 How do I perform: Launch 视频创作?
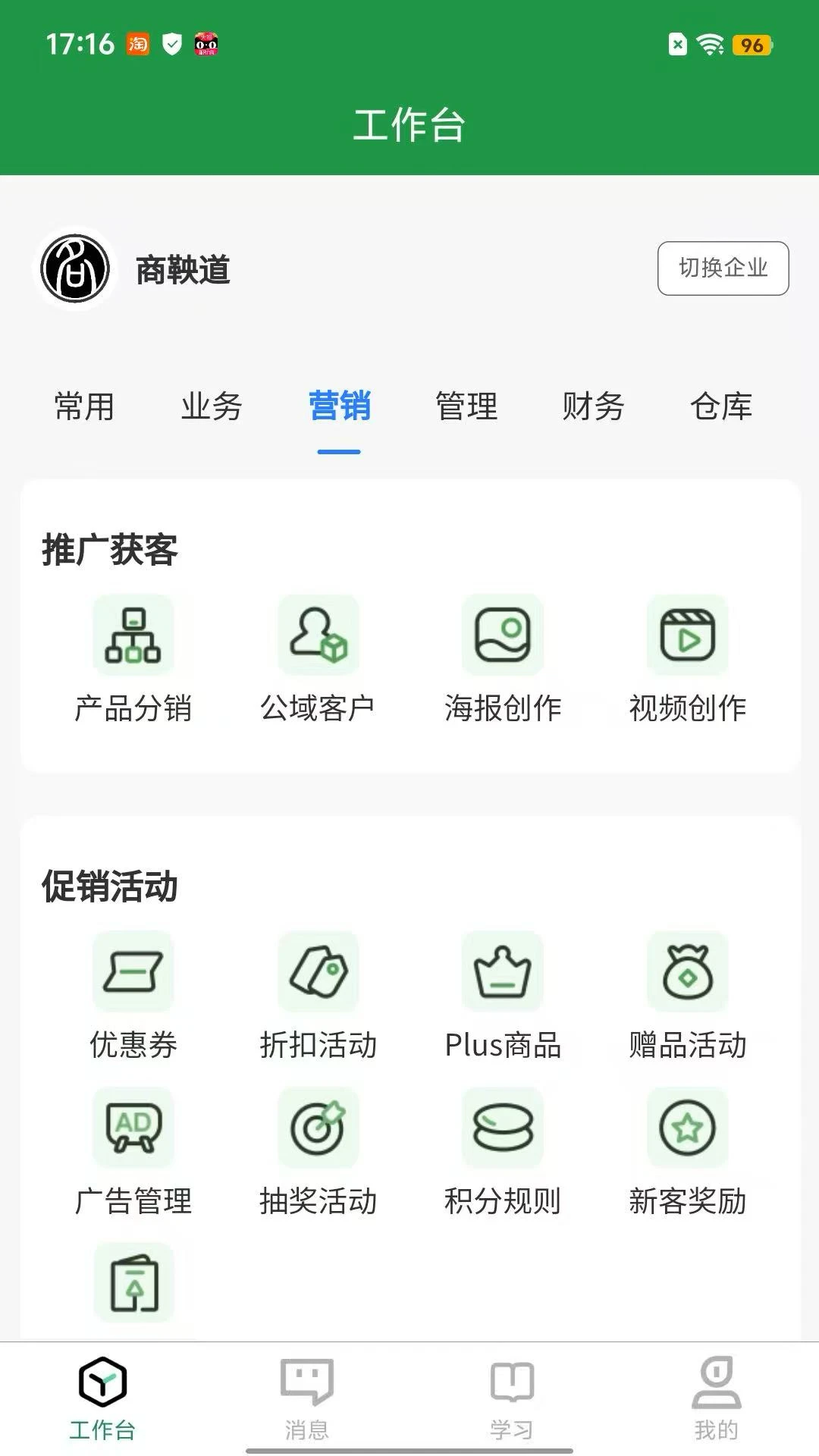[687, 658]
